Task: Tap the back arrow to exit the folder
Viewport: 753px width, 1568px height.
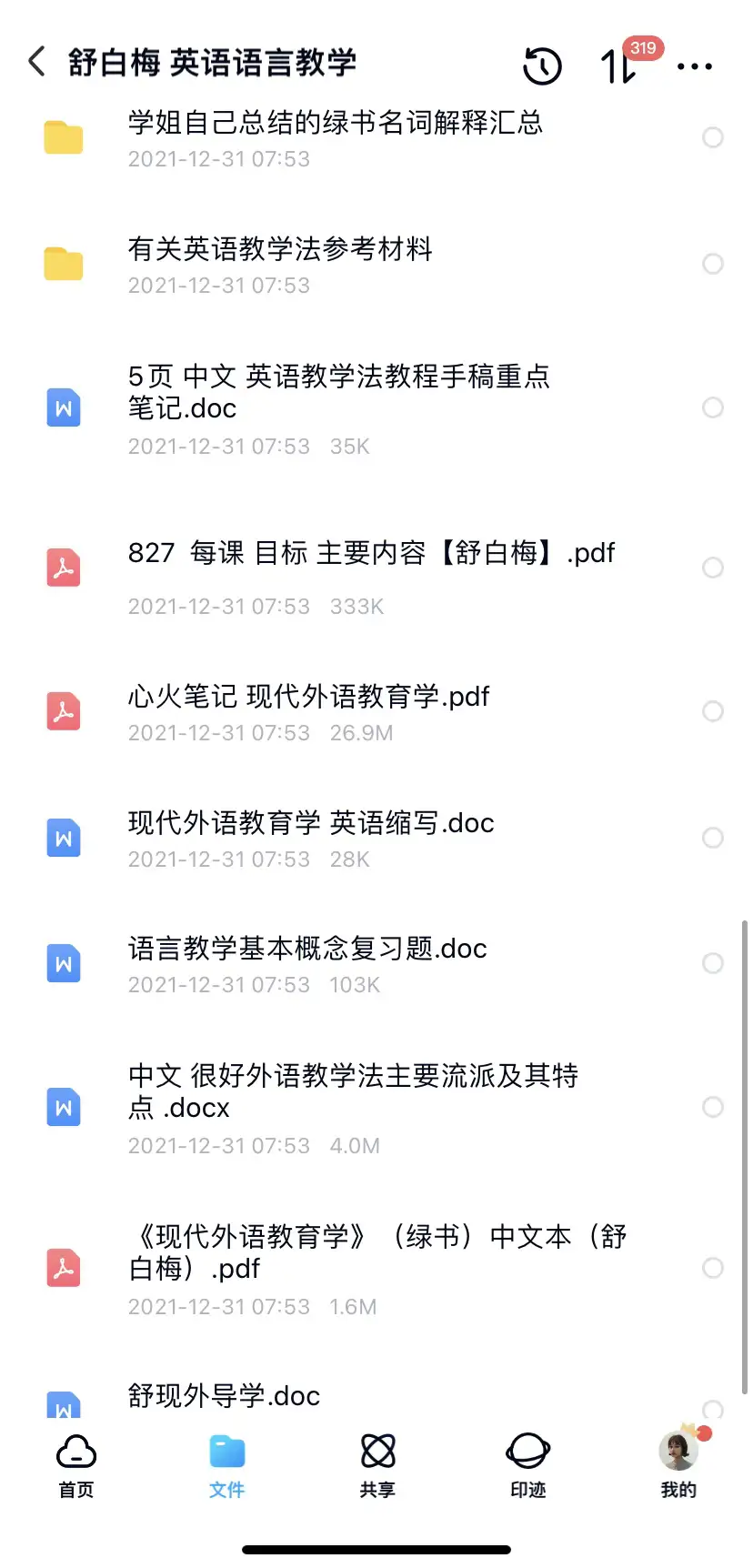Action: click(x=35, y=64)
